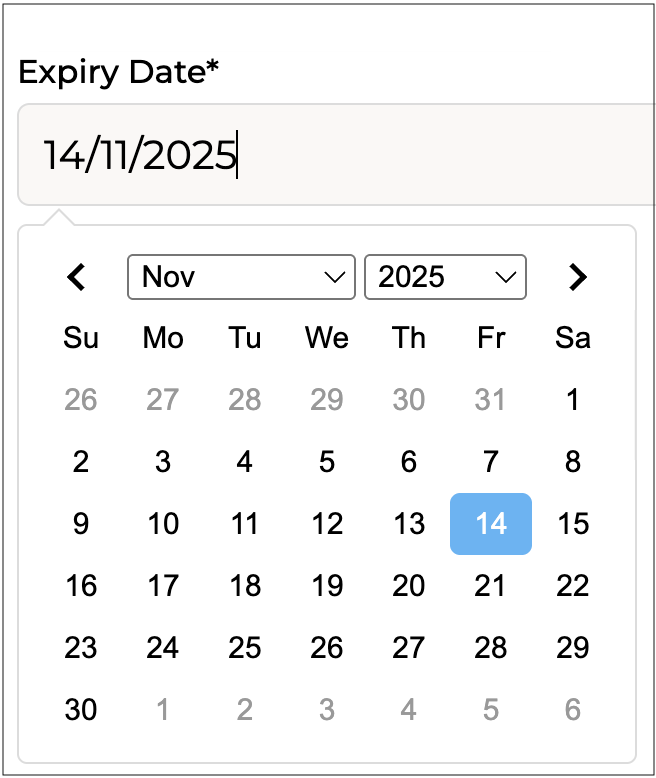Viewport: 656px width, 778px height.
Task: Pick November 3
Action: coord(163,462)
